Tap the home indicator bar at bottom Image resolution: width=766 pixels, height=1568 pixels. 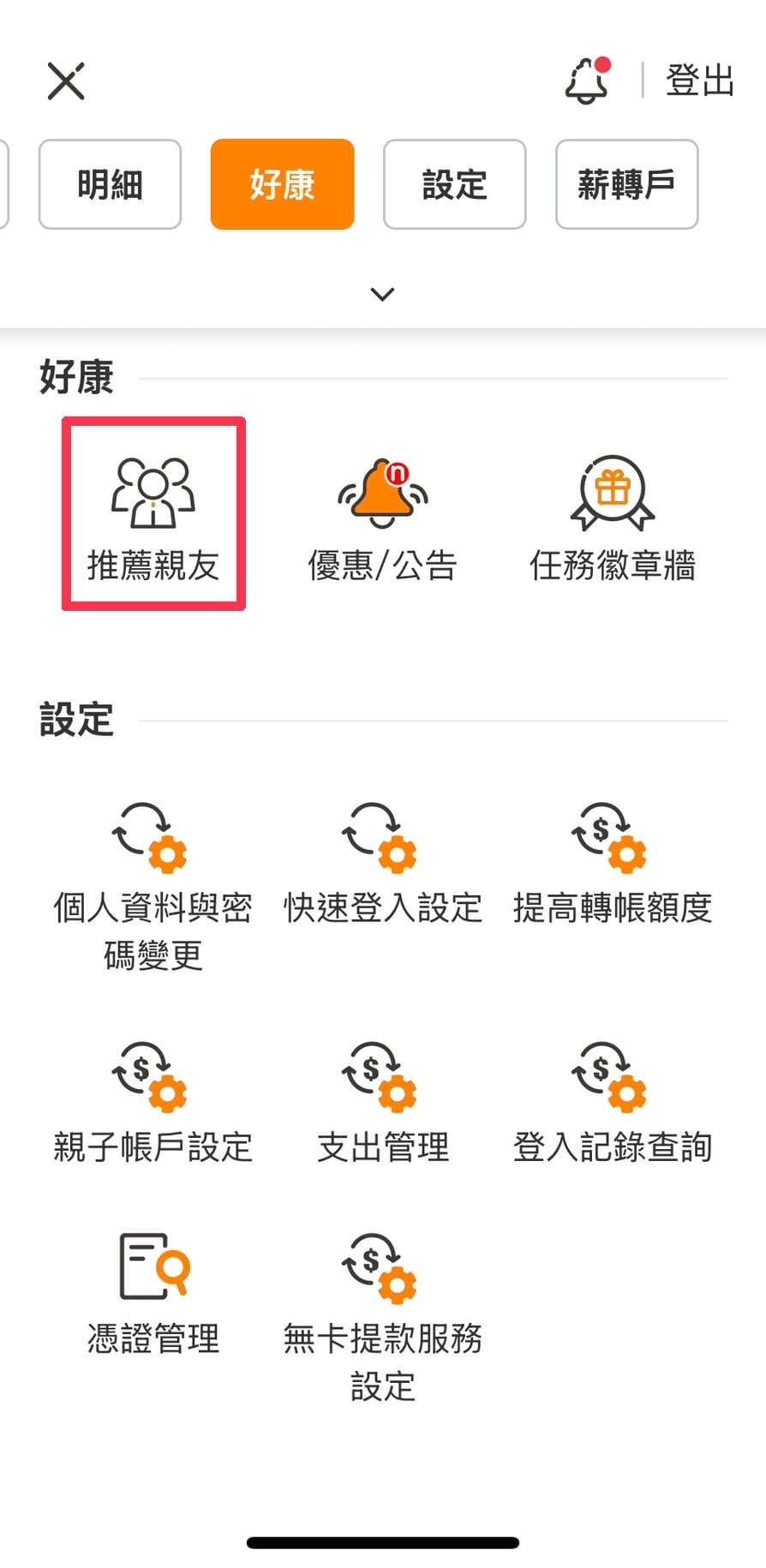click(382, 1542)
